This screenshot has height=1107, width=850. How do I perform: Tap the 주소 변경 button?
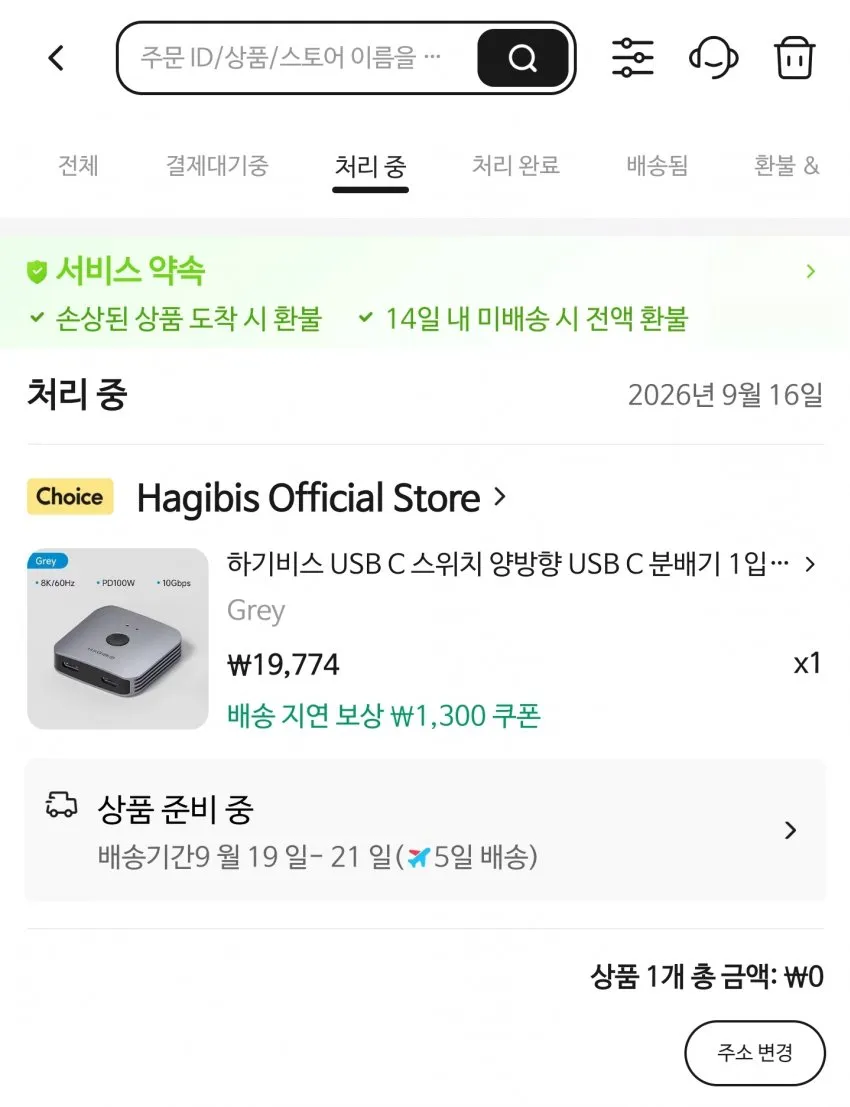click(755, 1053)
